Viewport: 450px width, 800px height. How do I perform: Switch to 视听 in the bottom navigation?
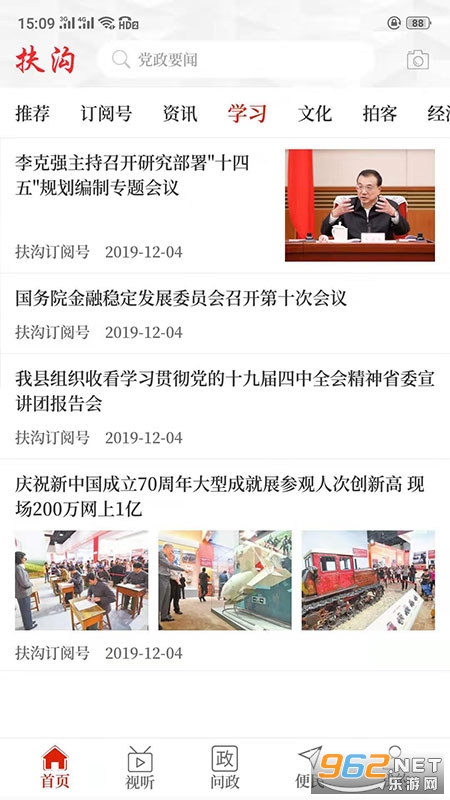coord(140,767)
